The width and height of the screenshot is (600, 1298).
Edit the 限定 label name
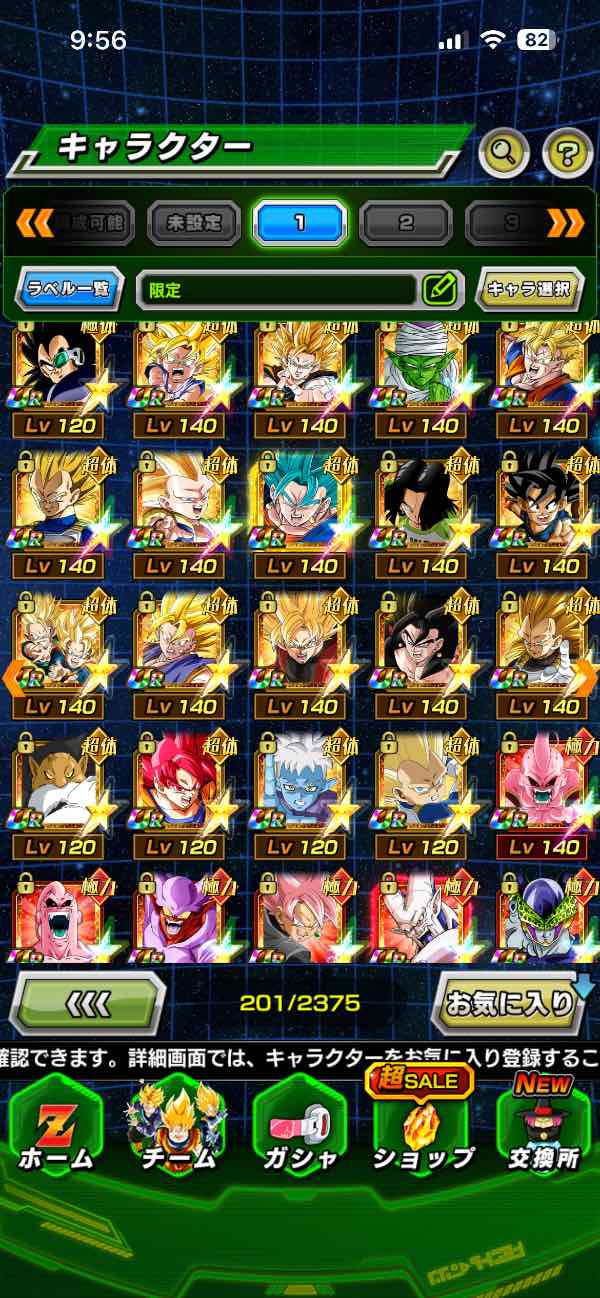tap(439, 290)
